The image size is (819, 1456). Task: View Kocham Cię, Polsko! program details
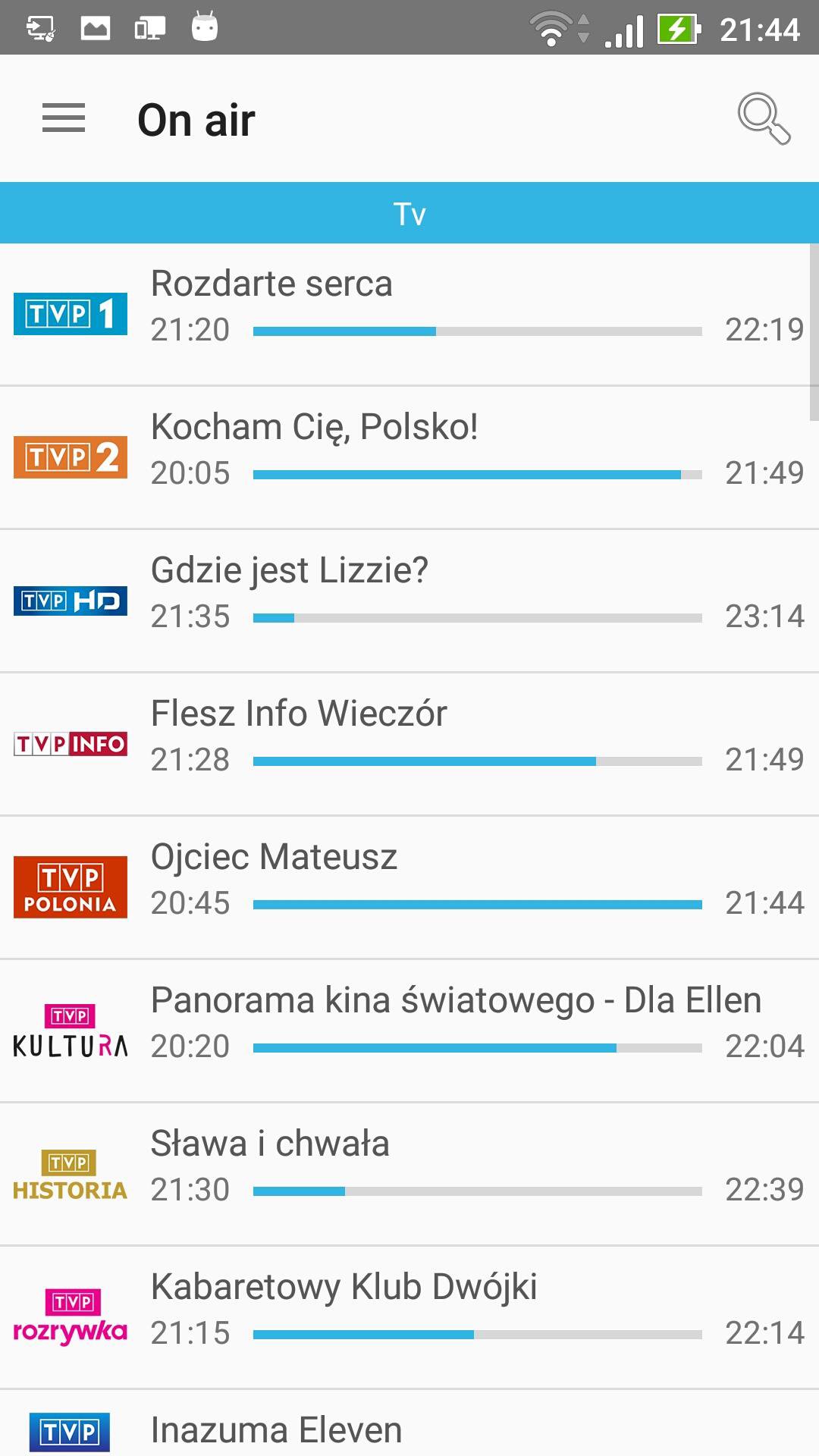[x=409, y=457]
